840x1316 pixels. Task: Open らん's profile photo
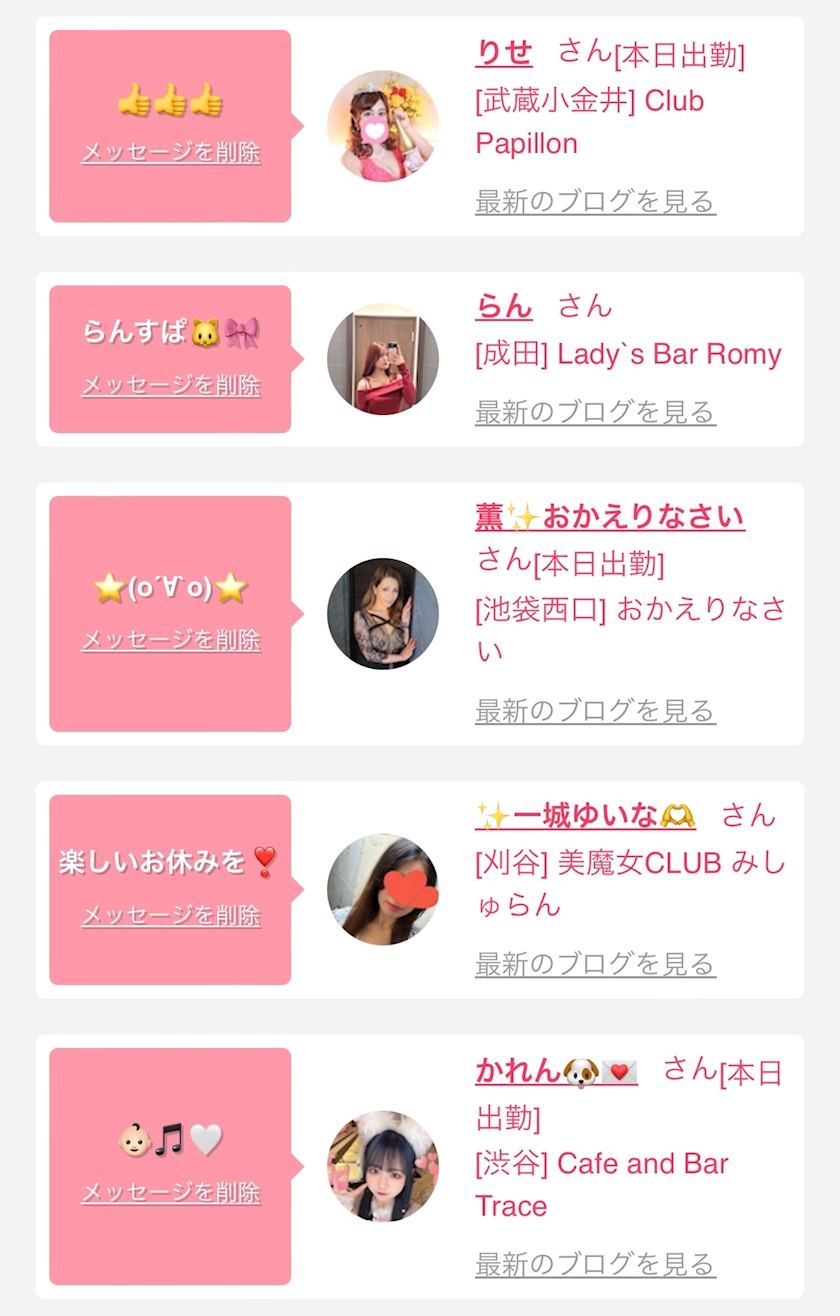tap(383, 360)
